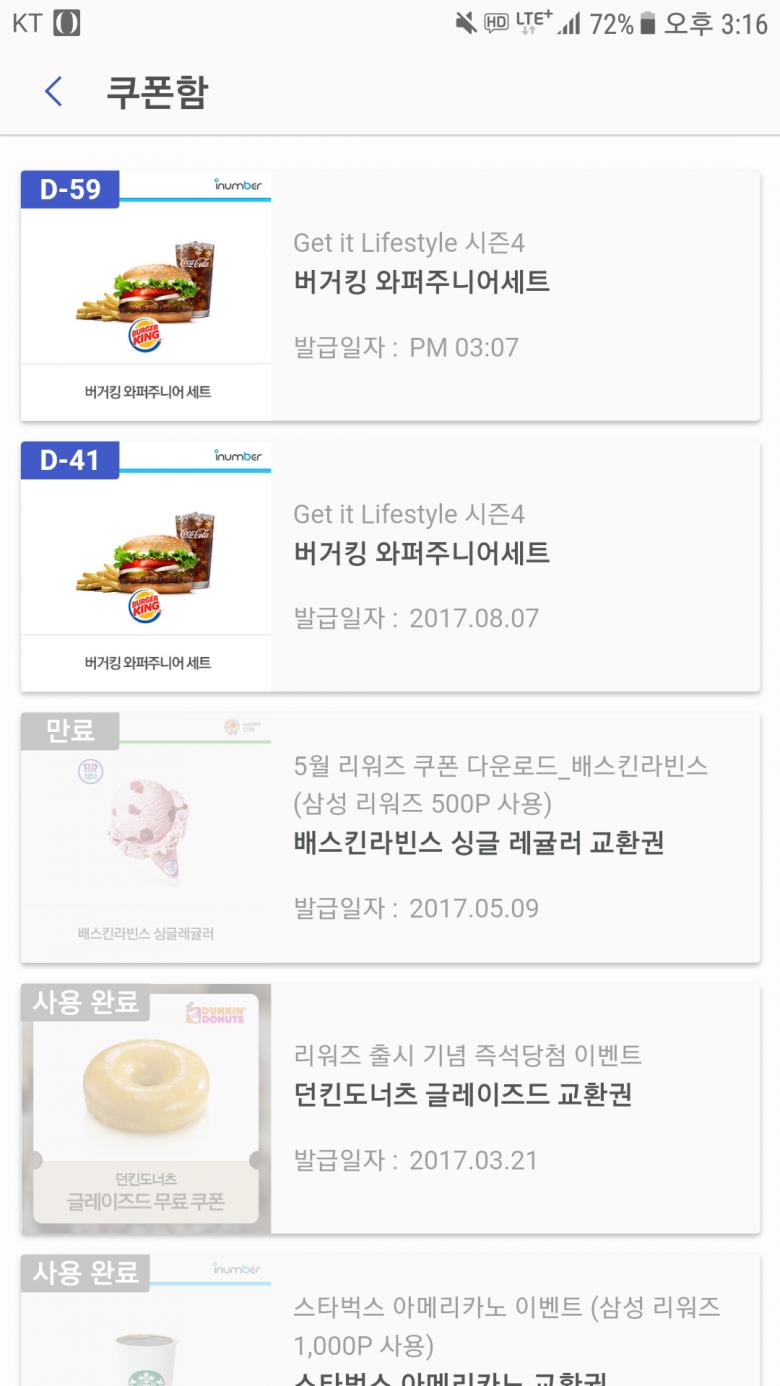Open the D-59 버거킹 와퍼주니어세트 coupon
Viewport: 780px width, 1386px height.
(390, 296)
